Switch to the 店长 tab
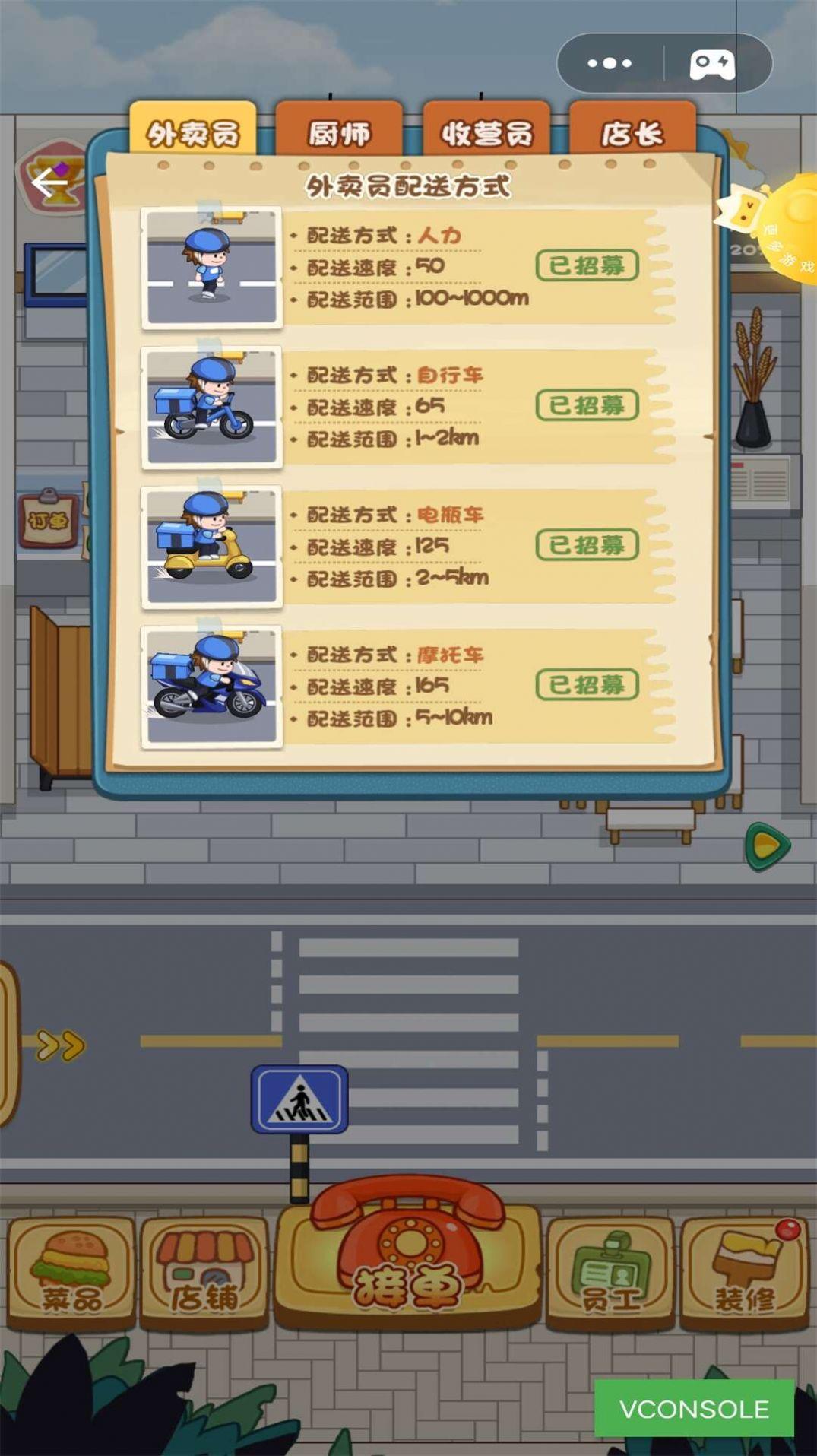817x1456 pixels. (632, 132)
